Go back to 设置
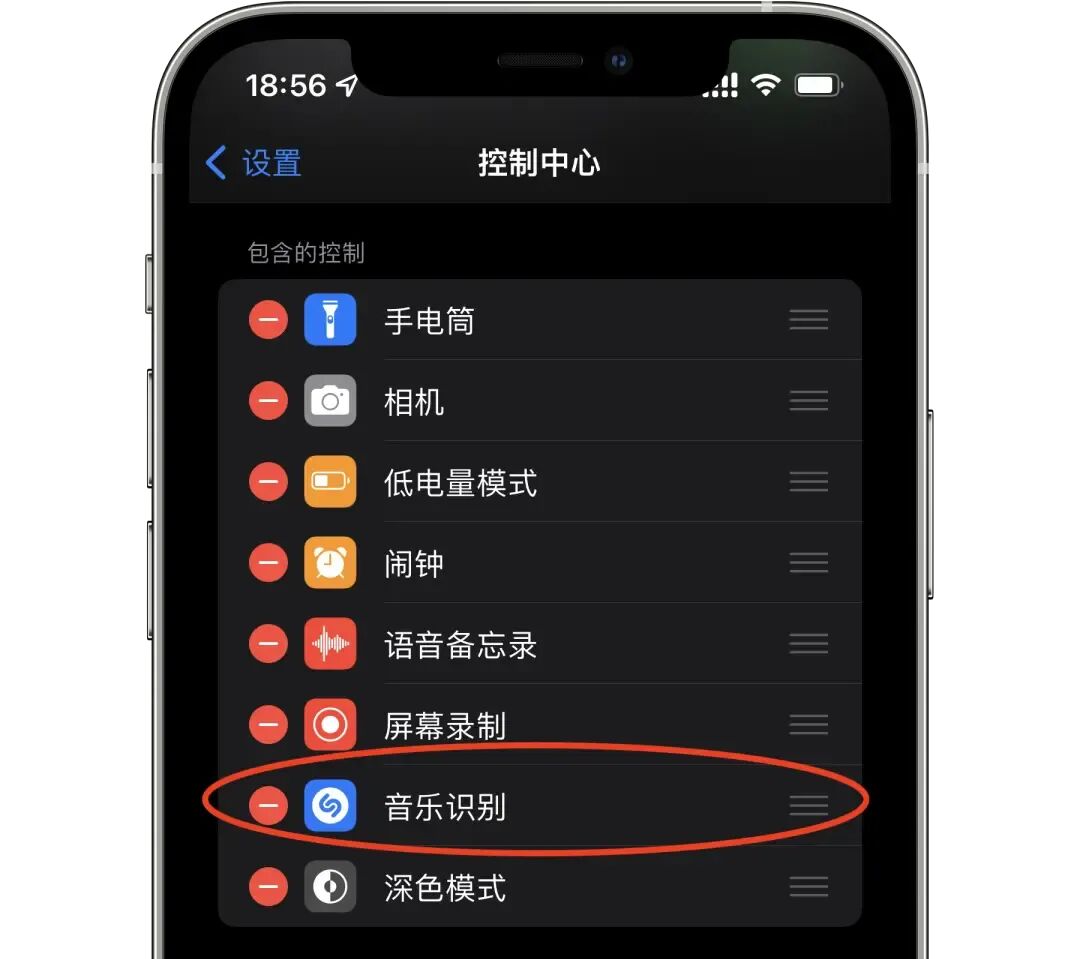The height and width of the screenshot is (959, 1080). [x=253, y=163]
